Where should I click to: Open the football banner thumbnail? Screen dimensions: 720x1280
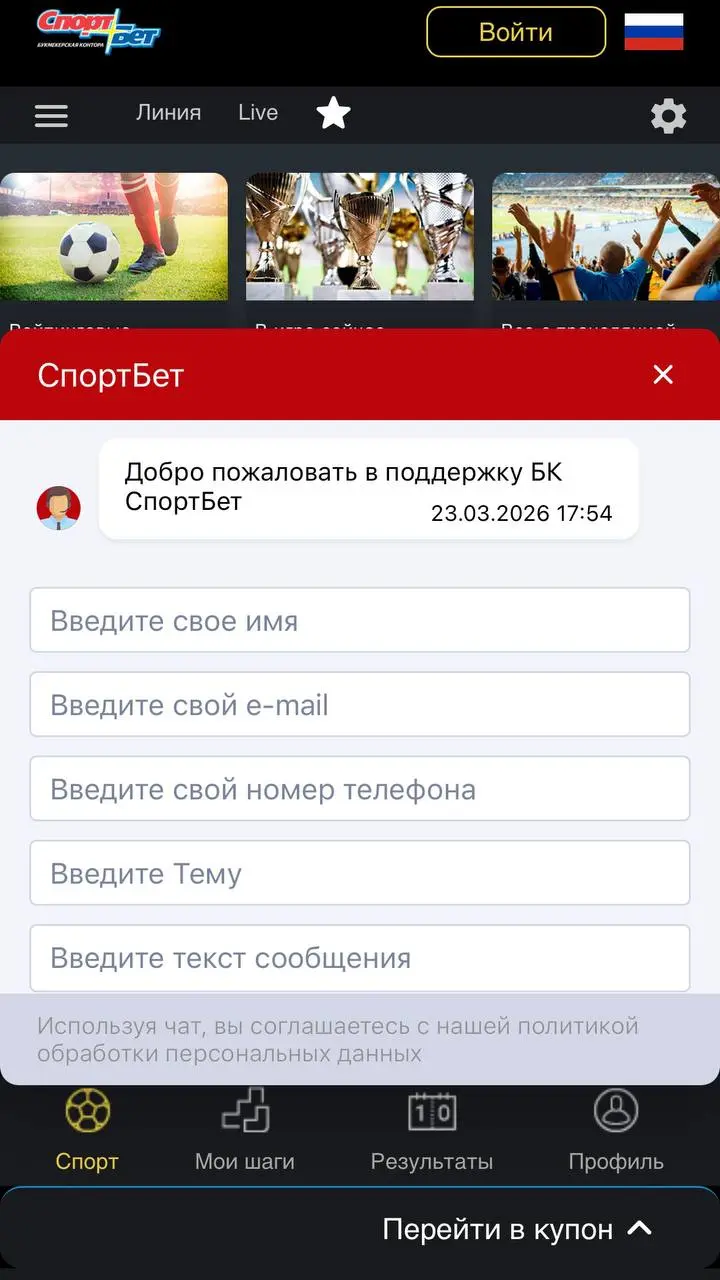point(114,237)
